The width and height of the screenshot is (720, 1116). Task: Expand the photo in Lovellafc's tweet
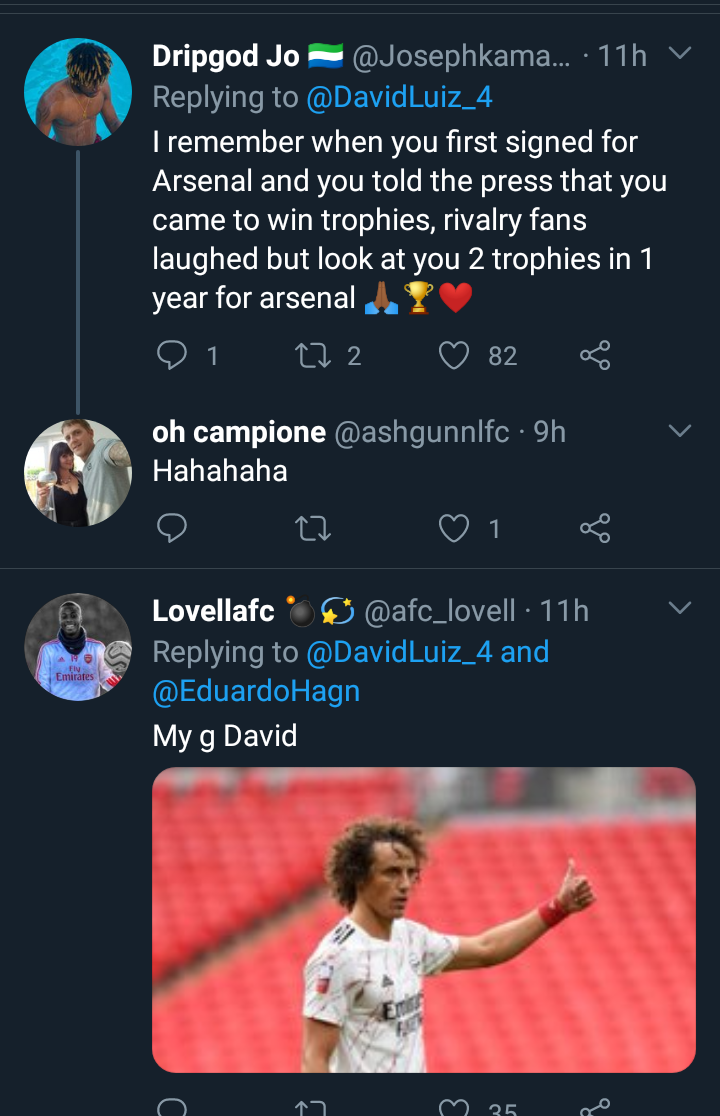coord(423,919)
